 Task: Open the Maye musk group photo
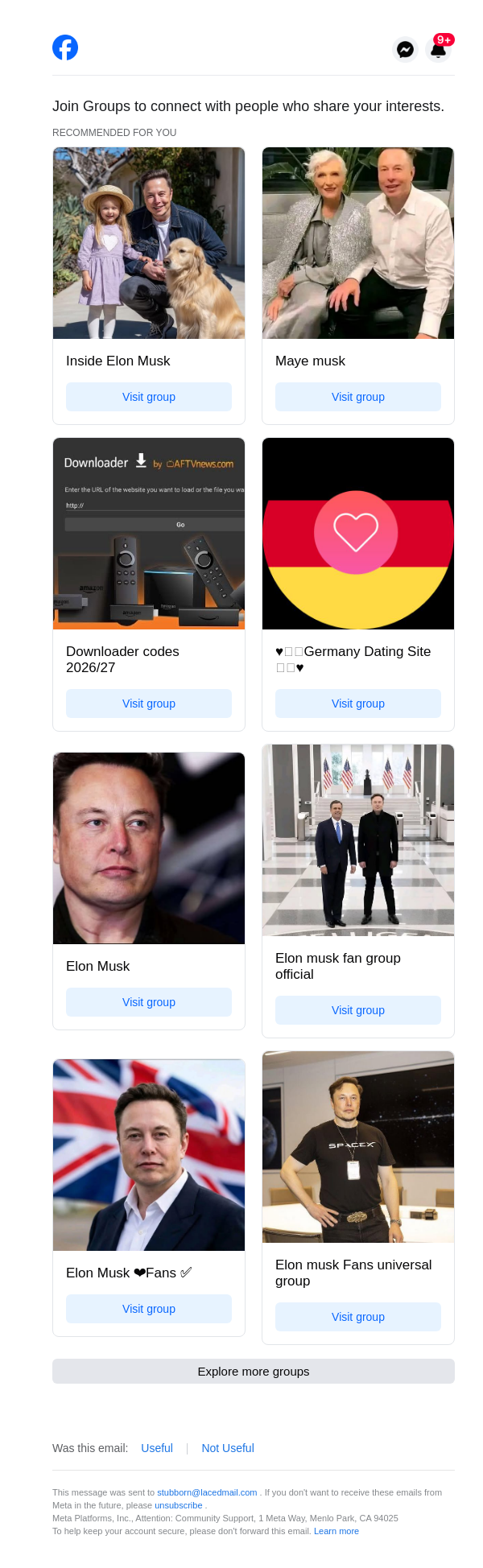358,243
